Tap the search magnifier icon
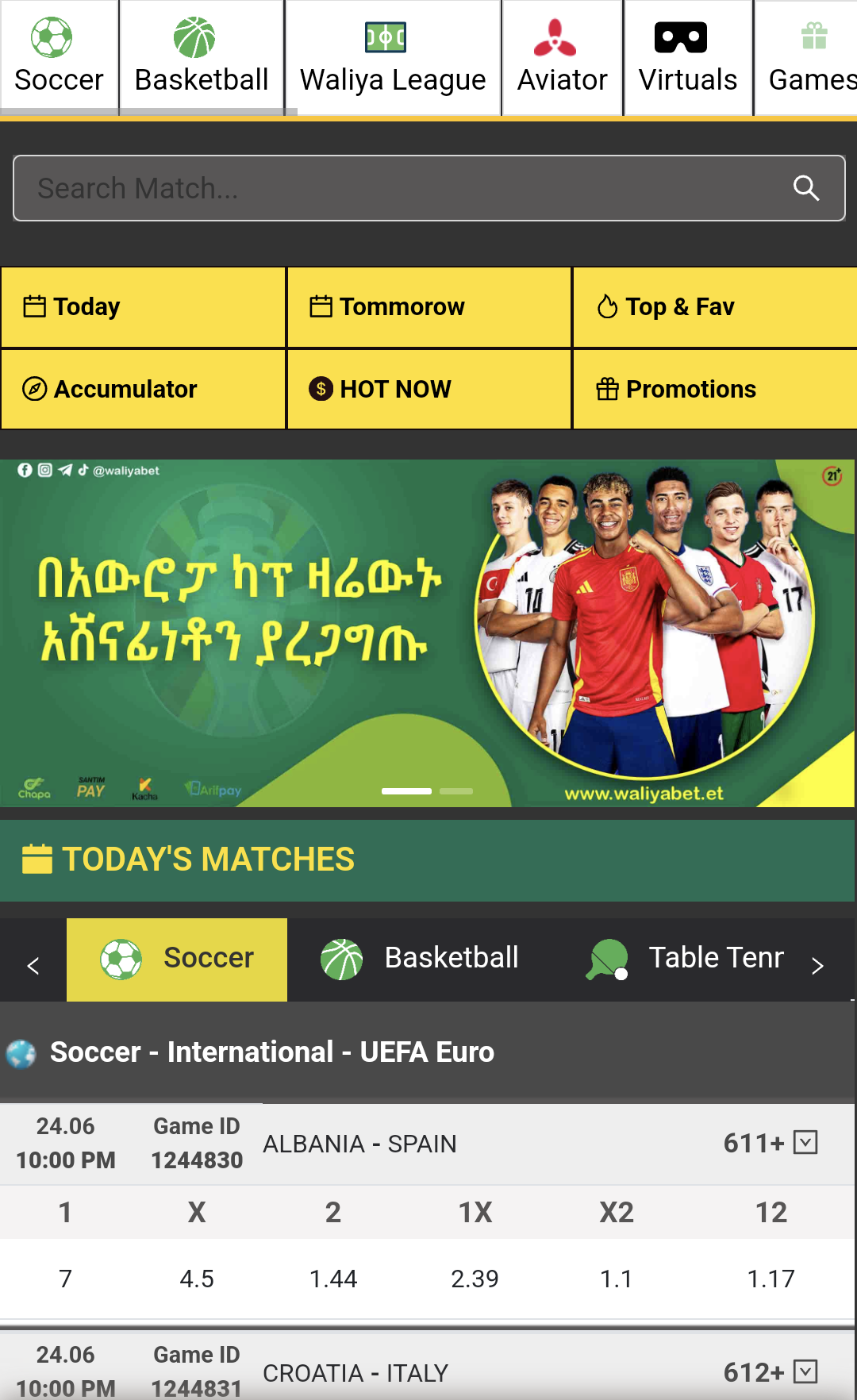 coord(805,188)
